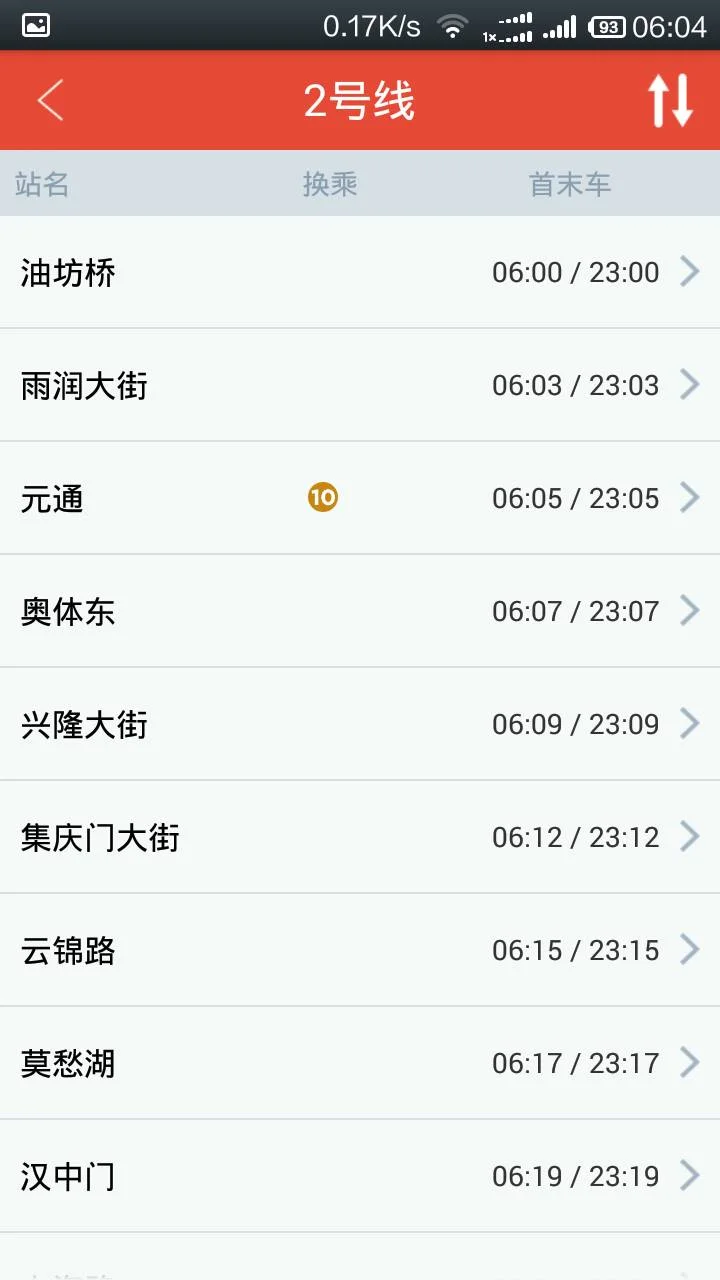Tap the signal strength icon

coord(555,27)
